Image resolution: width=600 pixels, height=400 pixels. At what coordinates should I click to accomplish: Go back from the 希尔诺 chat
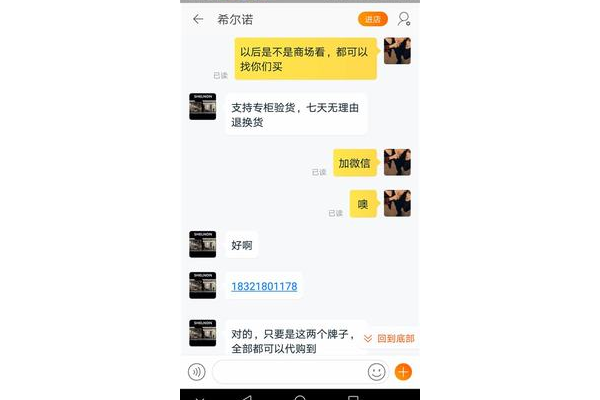(198, 19)
